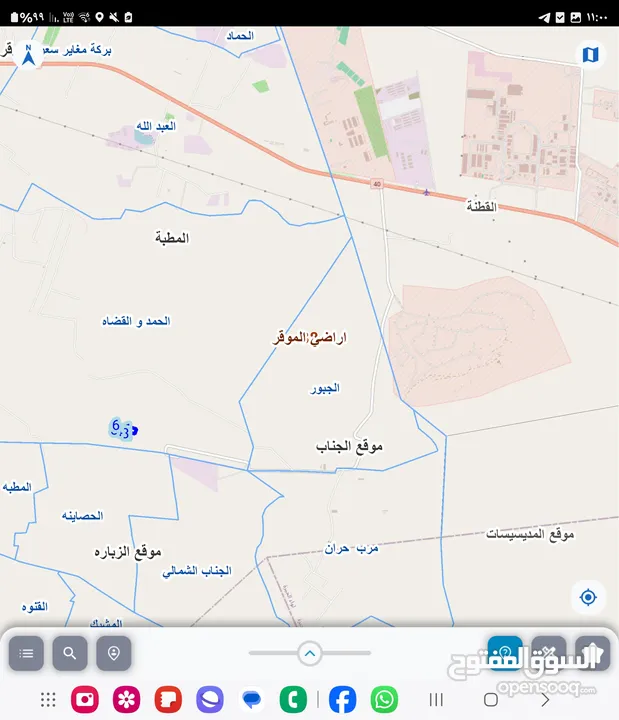The image size is (619, 720).
Task: Open the Messages app in taskbar
Action: (251, 699)
